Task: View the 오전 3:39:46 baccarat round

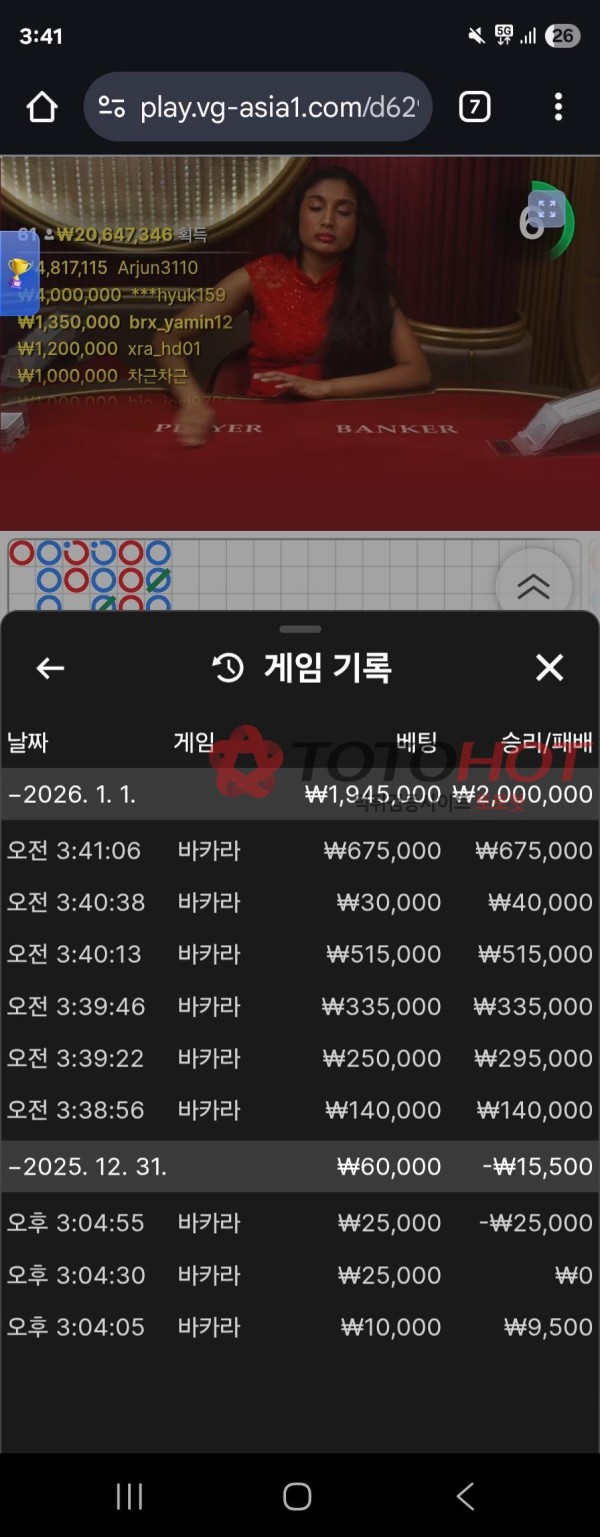Action: (x=300, y=1007)
